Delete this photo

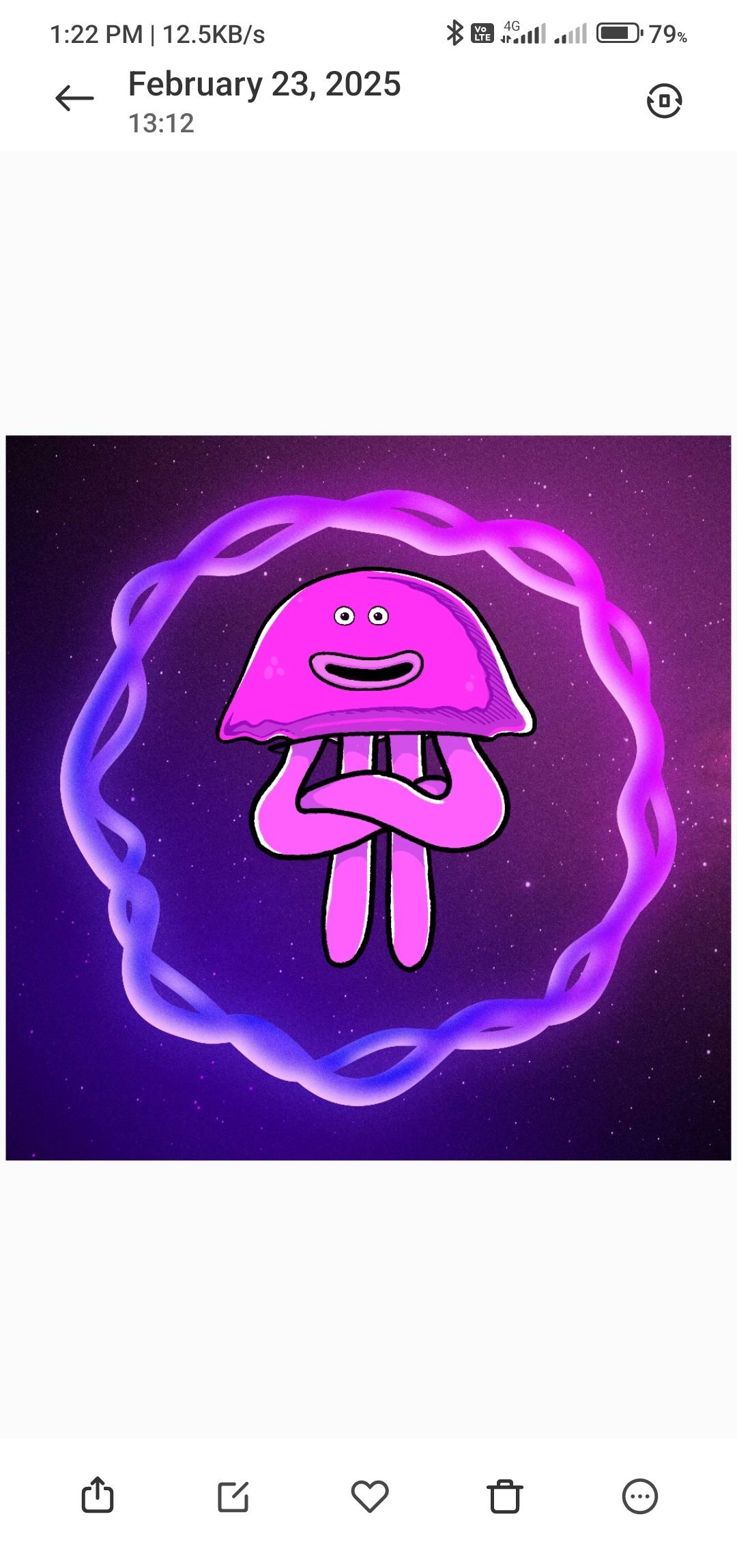505,1496
